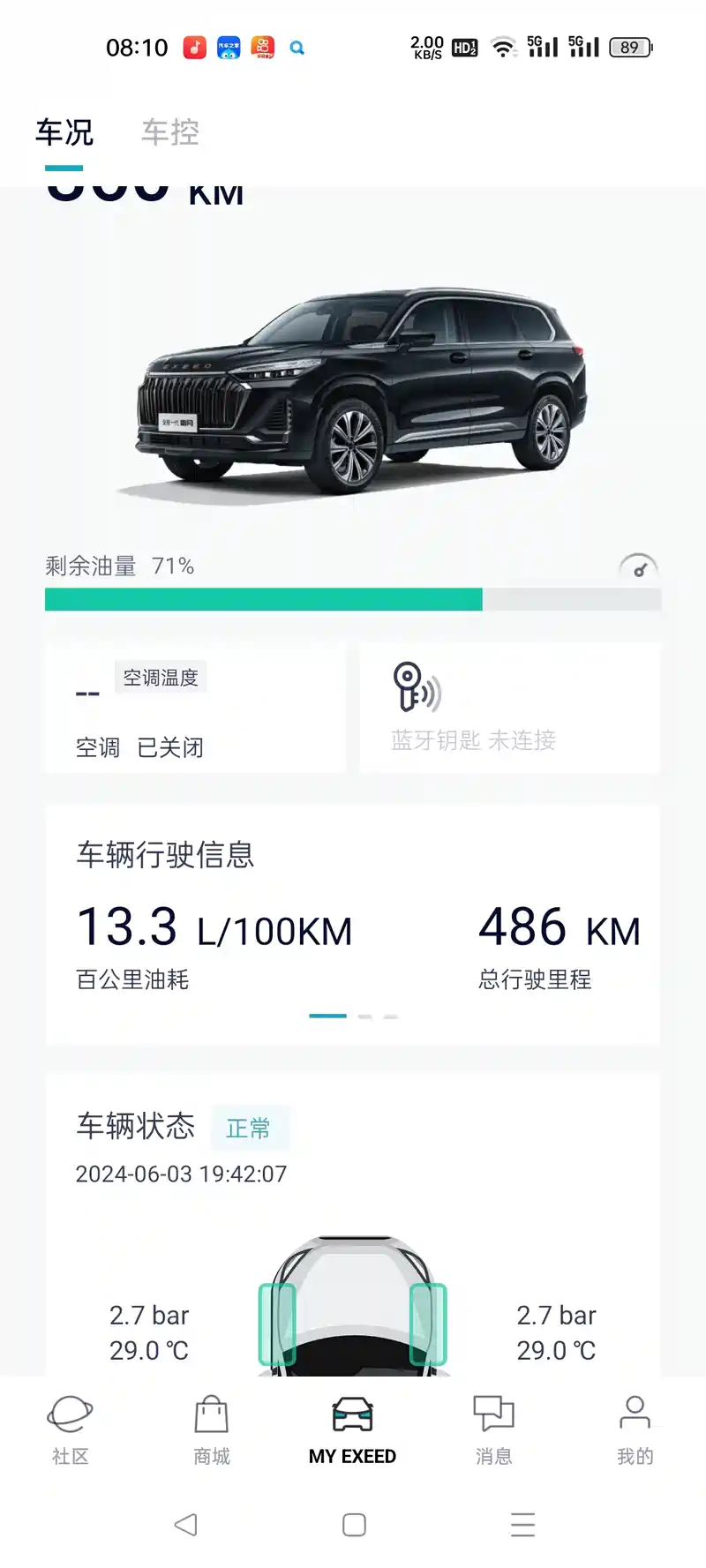Open the 消息 messages tab

(x=493, y=1429)
